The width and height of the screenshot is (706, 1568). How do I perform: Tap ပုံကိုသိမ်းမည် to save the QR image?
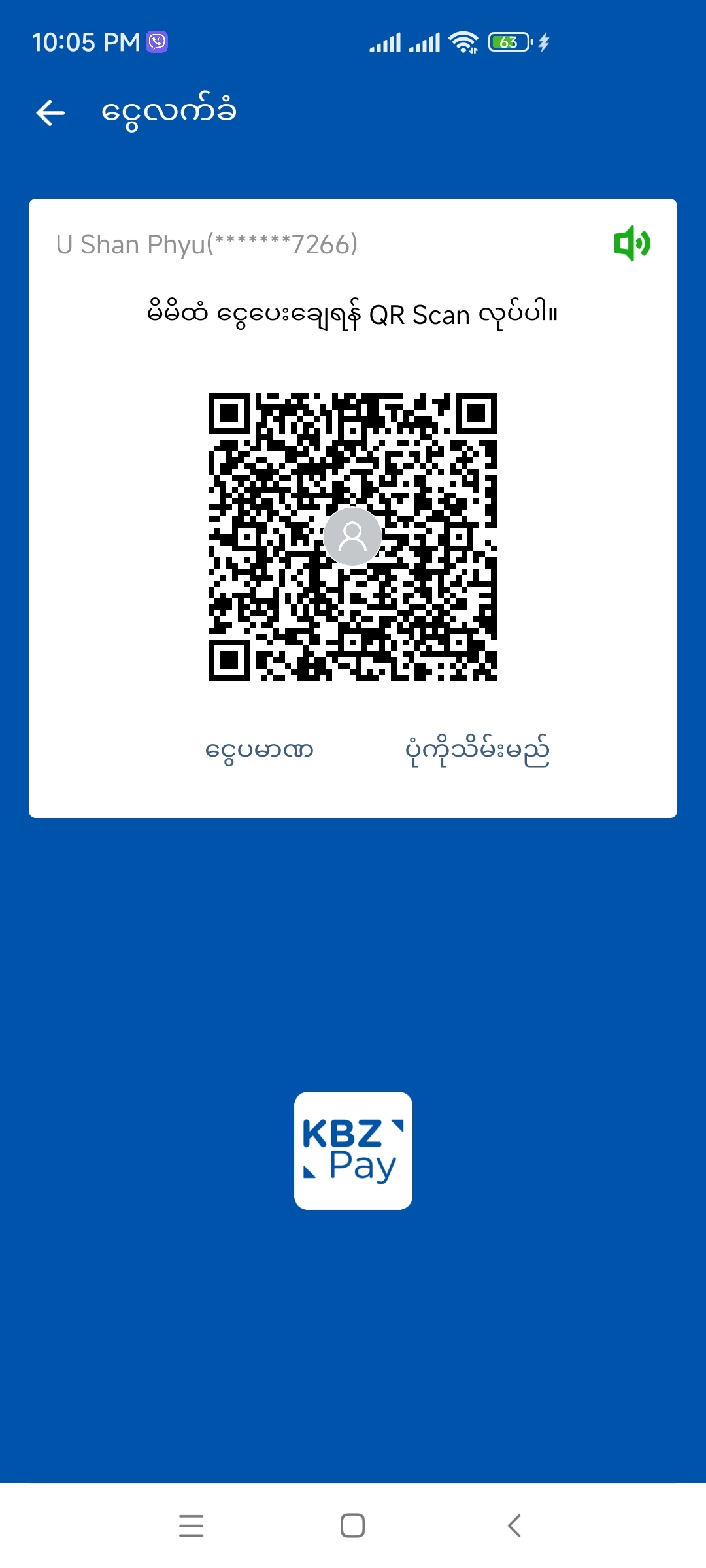pos(477,751)
